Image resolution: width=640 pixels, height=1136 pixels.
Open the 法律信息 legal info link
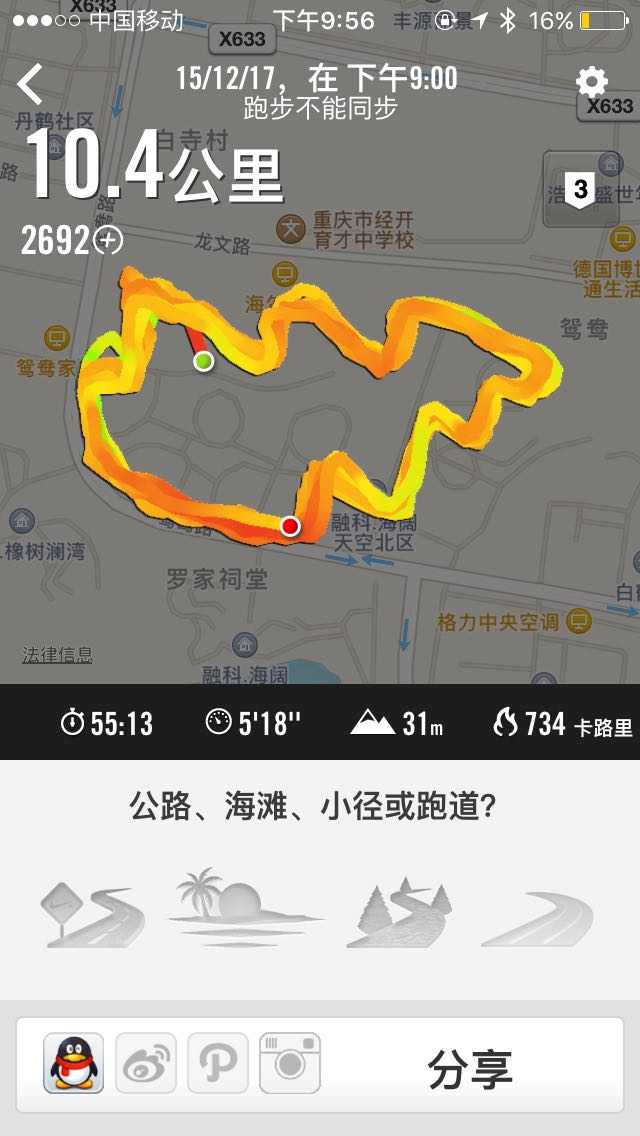click(58, 655)
